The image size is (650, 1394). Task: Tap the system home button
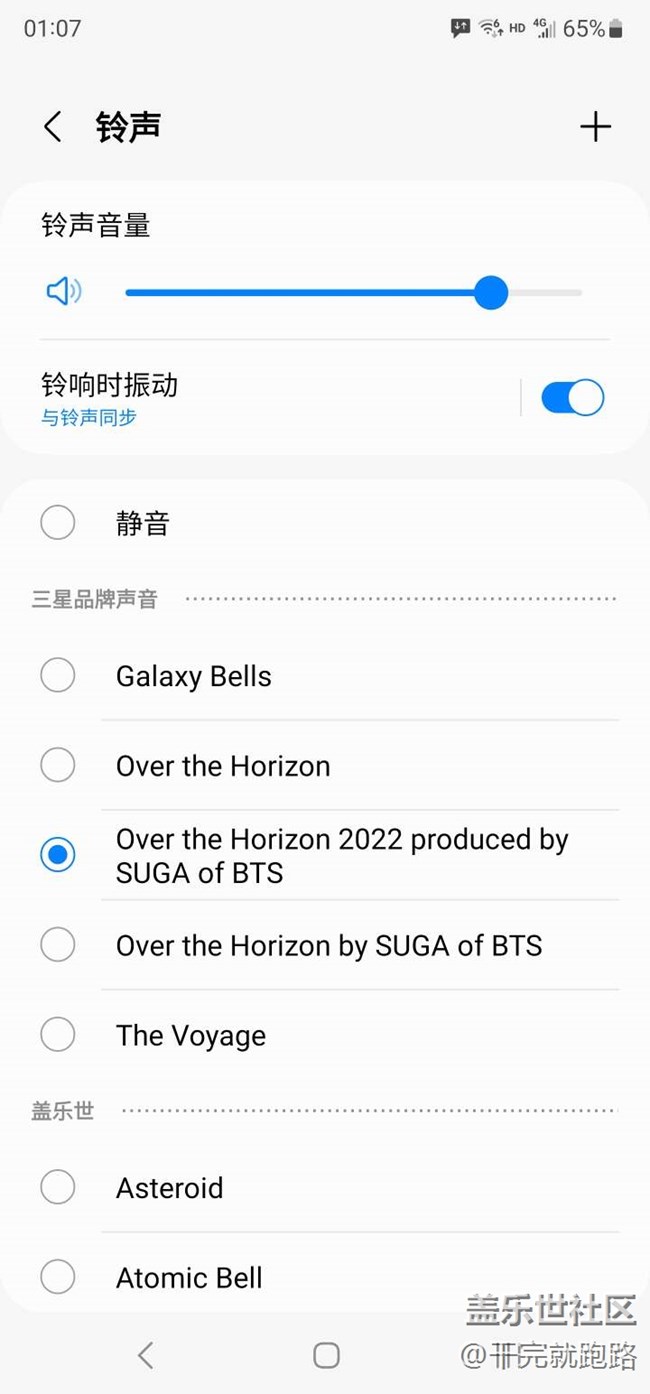tap(326, 1355)
